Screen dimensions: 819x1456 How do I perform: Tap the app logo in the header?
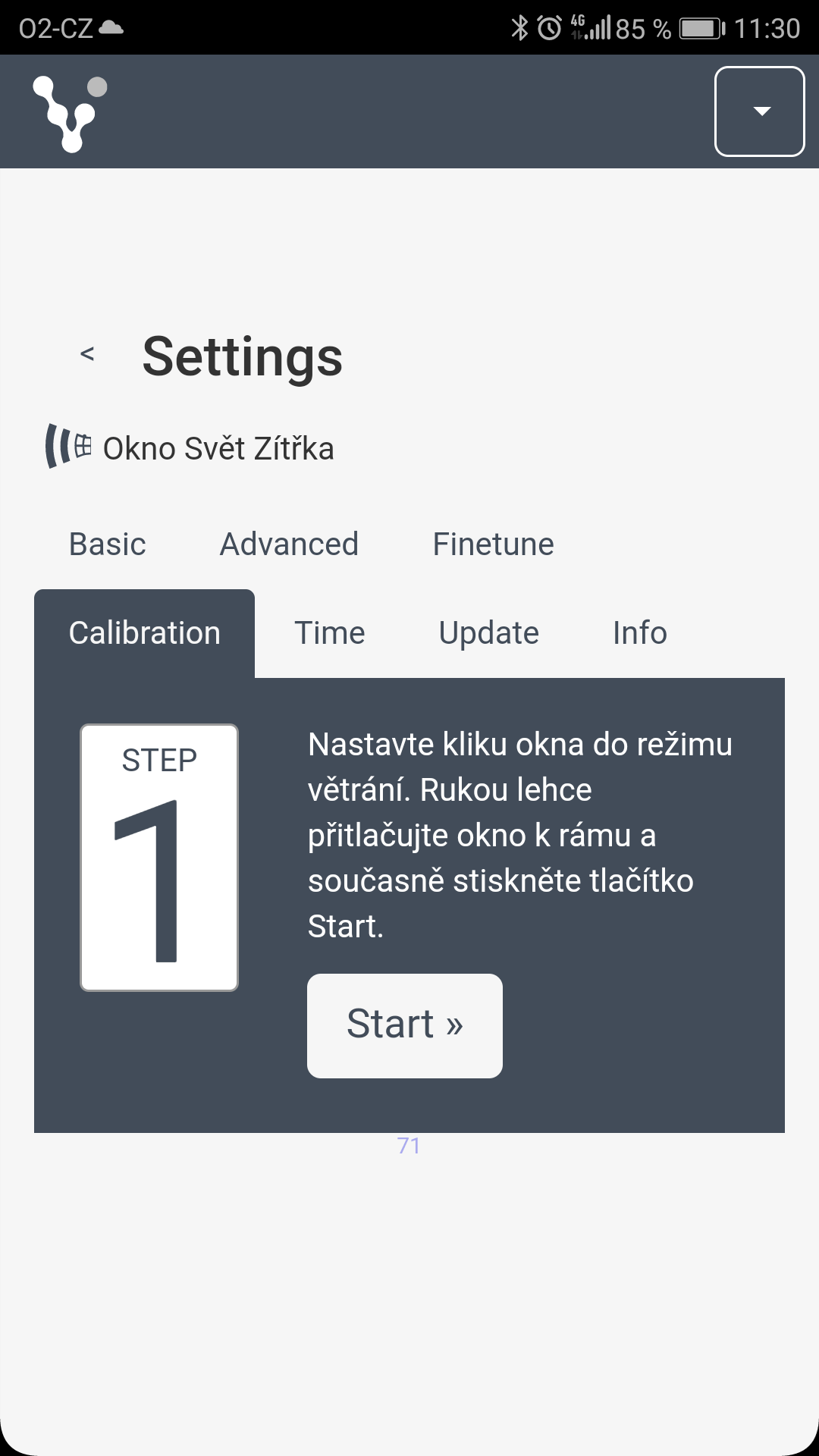coord(70,113)
